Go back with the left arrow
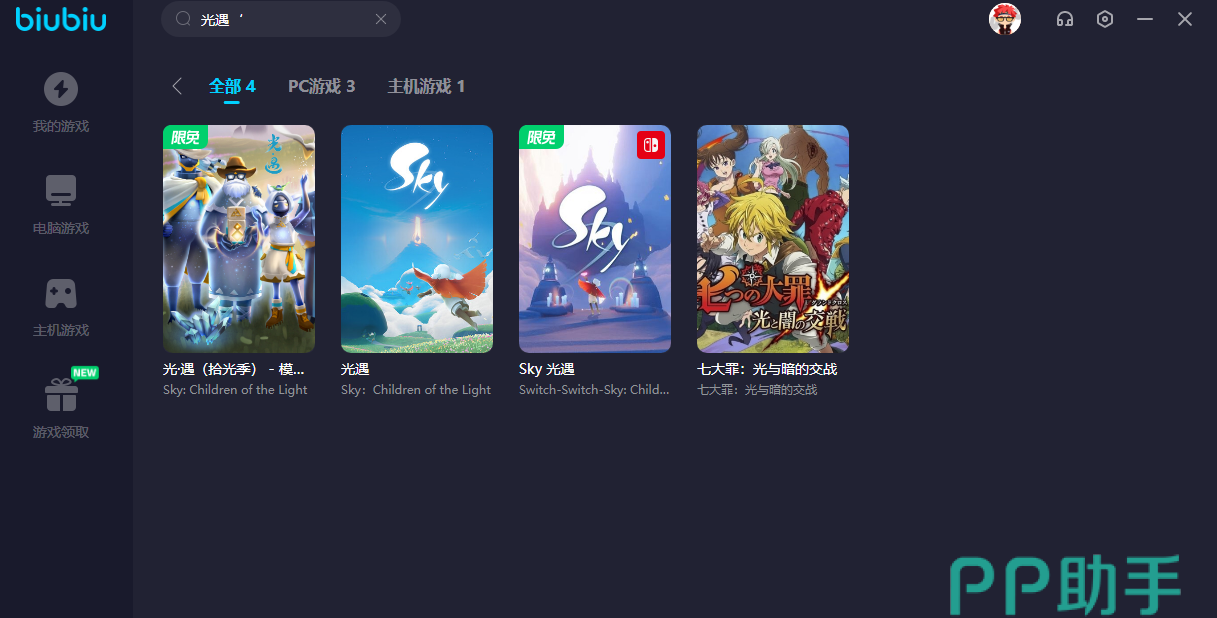 pyautogui.click(x=177, y=86)
